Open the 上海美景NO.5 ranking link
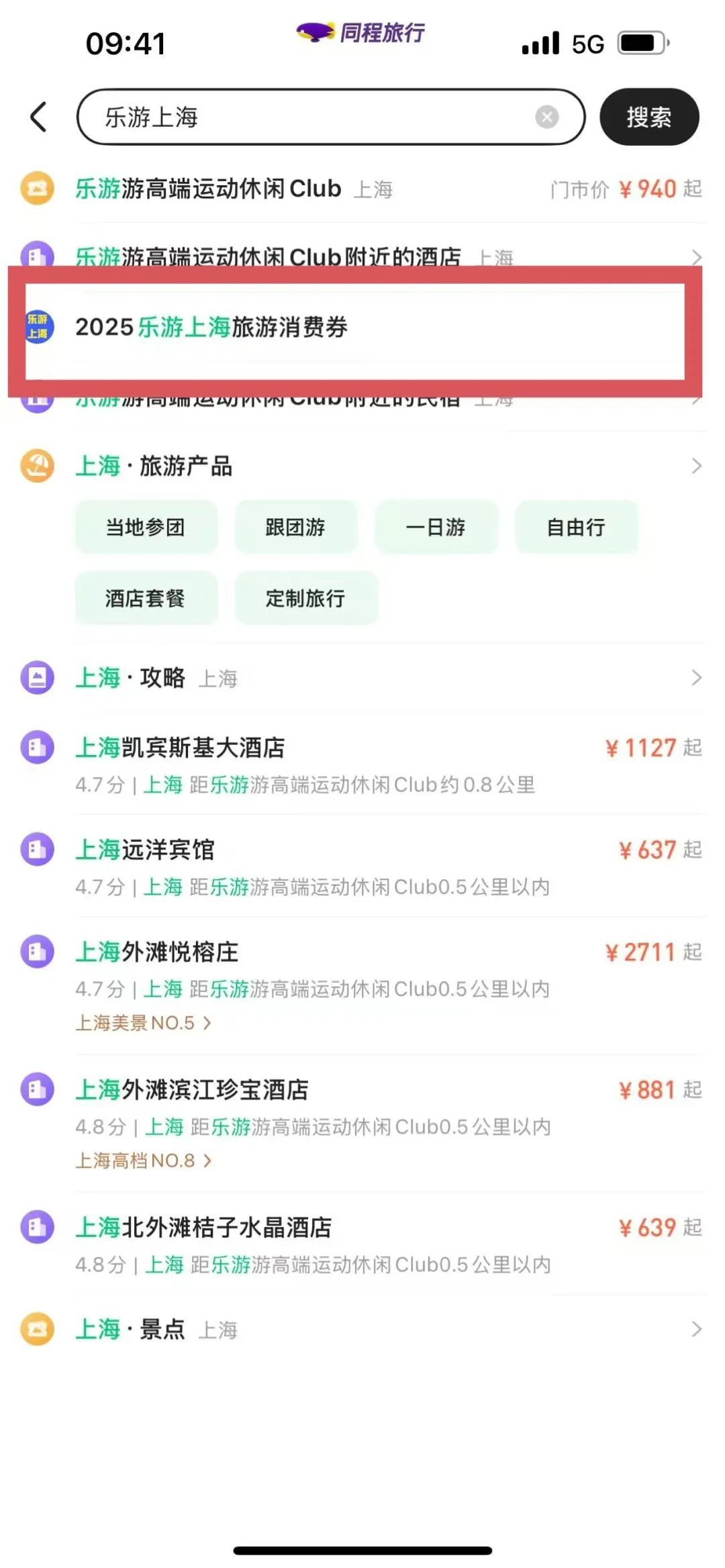Image resolution: width=725 pixels, height=1568 pixels. (144, 1023)
